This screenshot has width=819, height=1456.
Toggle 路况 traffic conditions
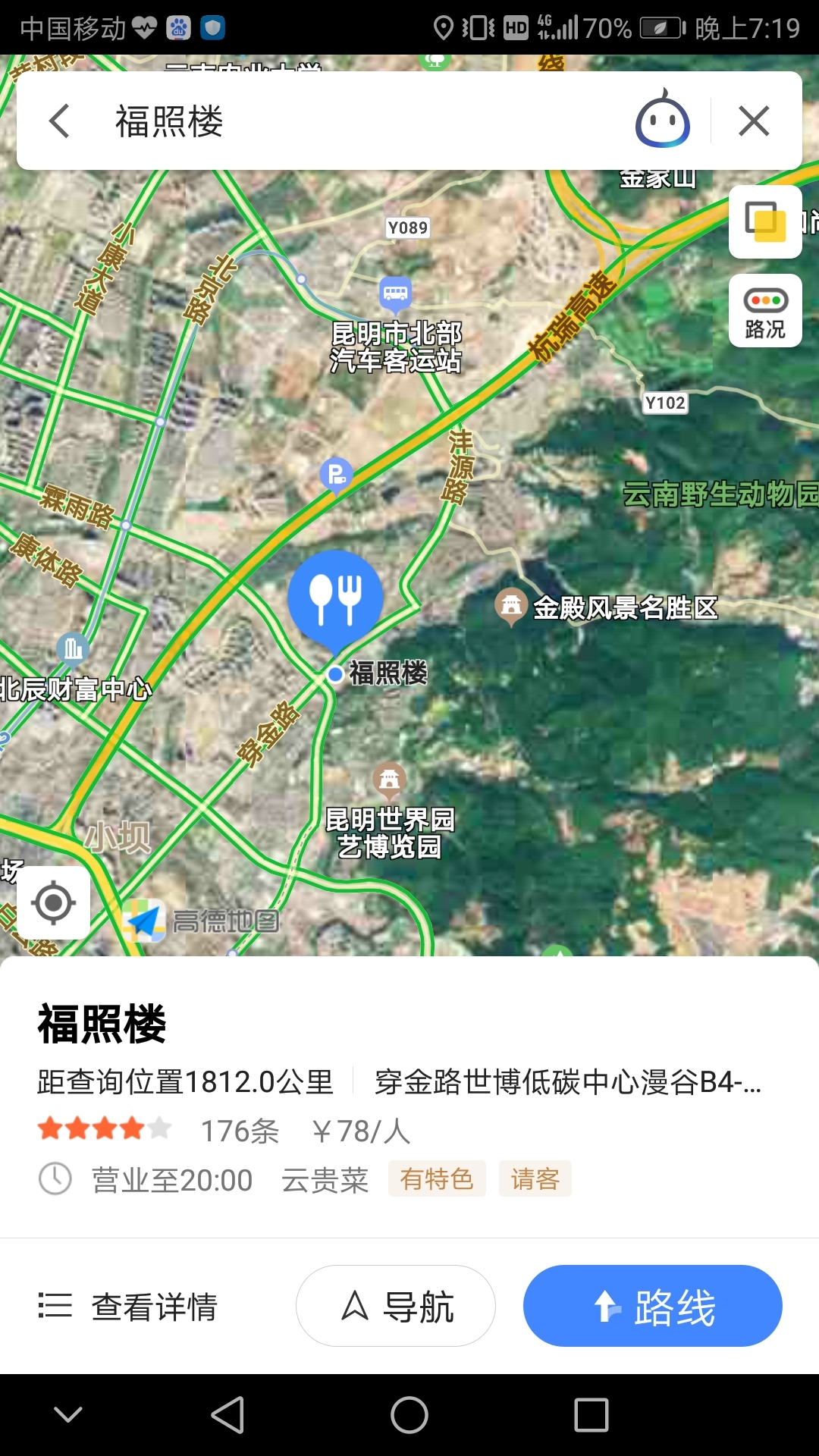click(765, 312)
